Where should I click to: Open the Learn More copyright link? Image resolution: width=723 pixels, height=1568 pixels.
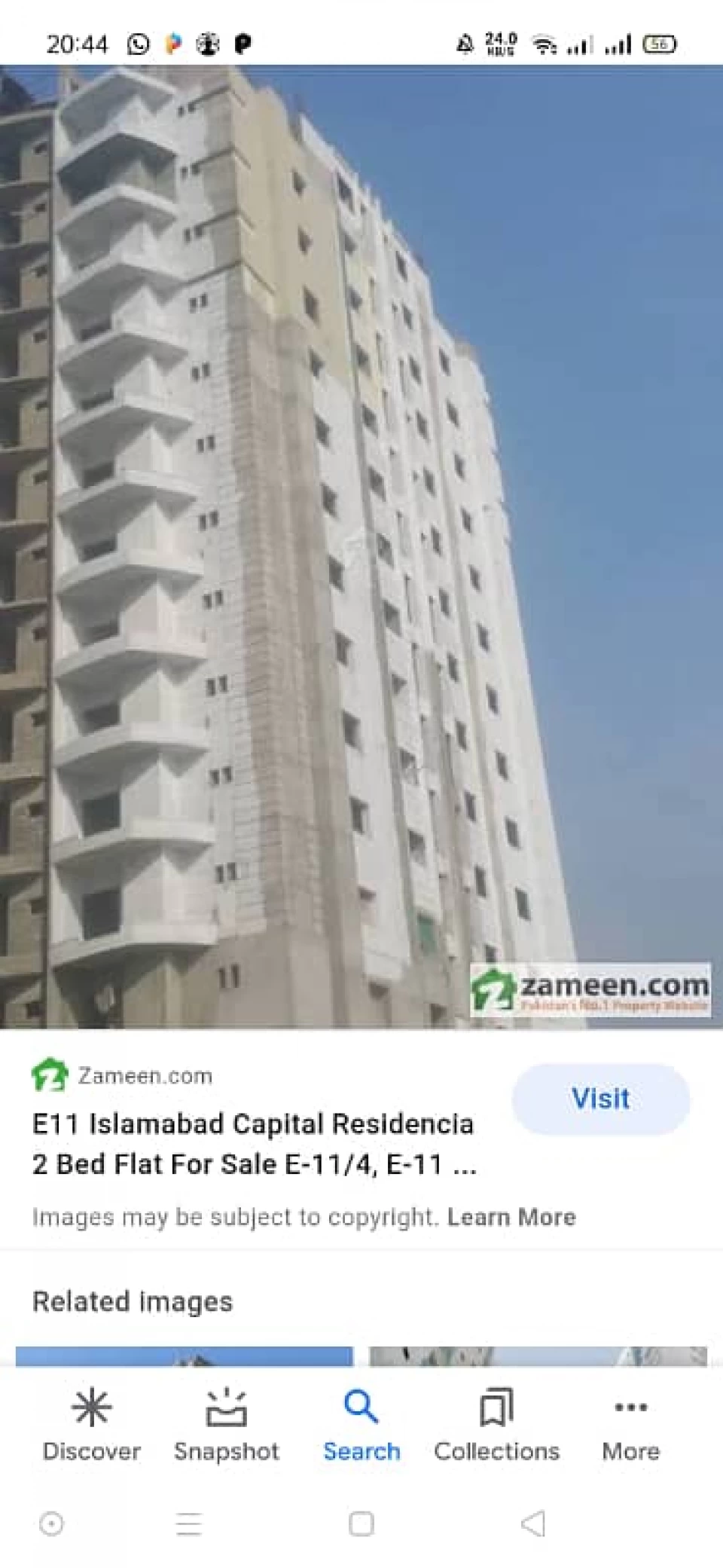click(511, 1217)
